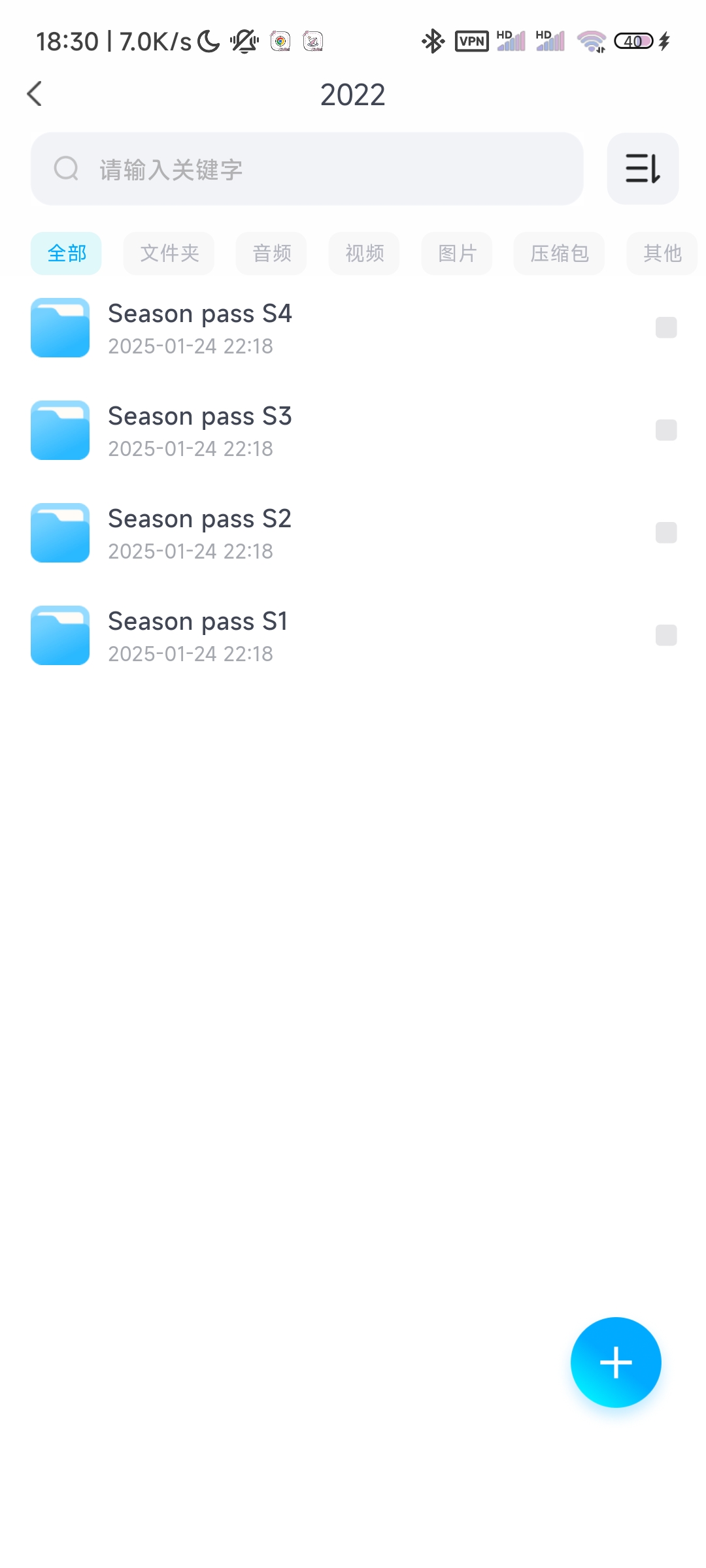Tick the Season pass S2 checkbox

(x=665, y=532)
